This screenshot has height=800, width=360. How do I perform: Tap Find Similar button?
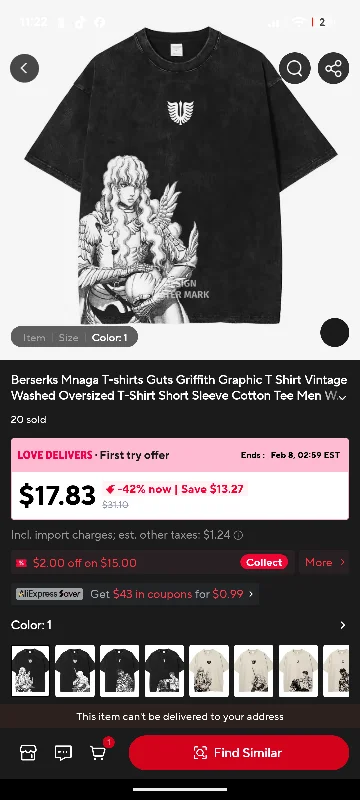[x=239, y=753]
